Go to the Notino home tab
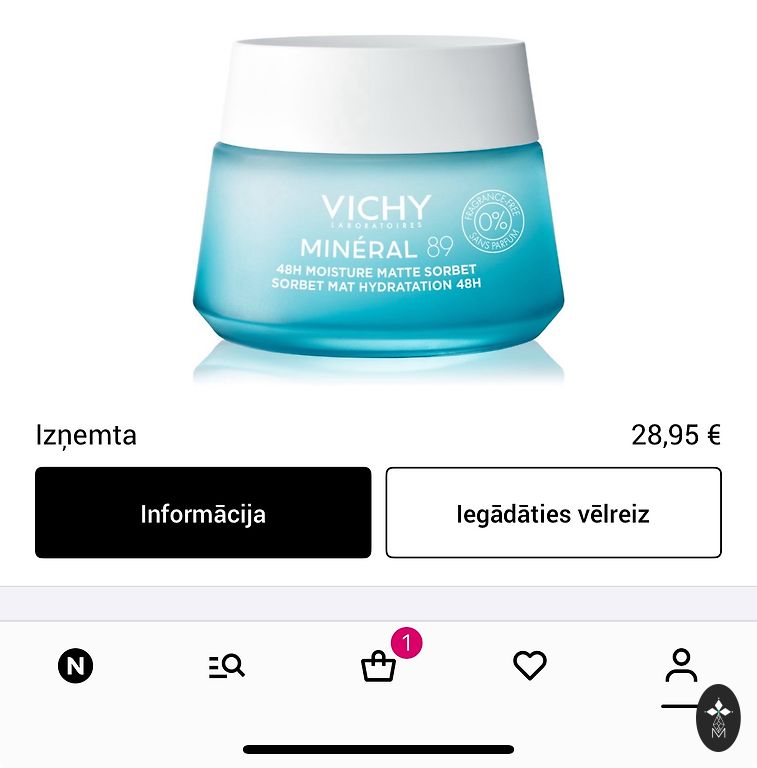This screenshot has width=757, height=768. [75, 666]
